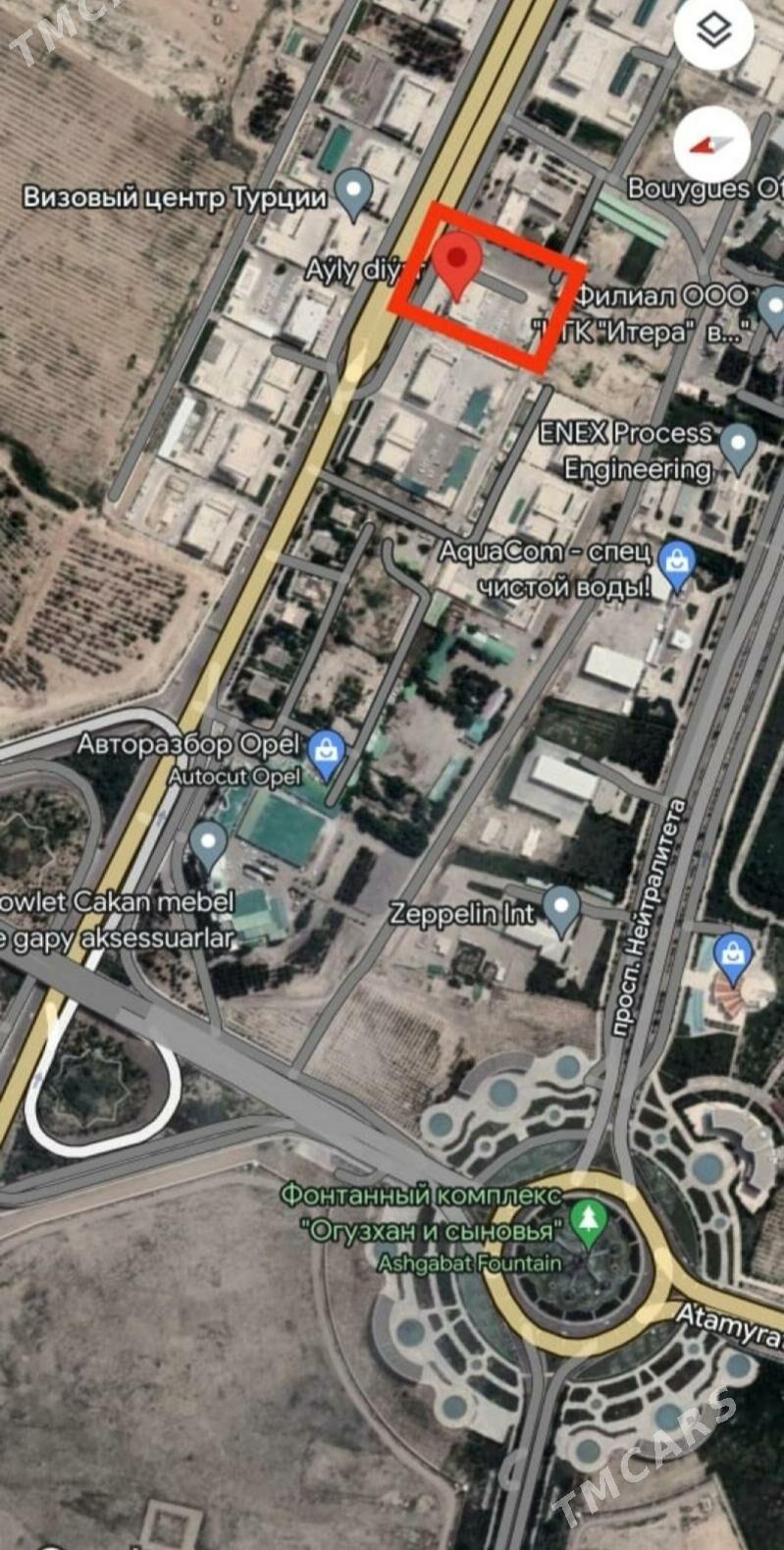This screenshot has height=1550, width=784.
Task: Open the Авторазбор Opel shop marker
Action: click(x=325, y=753)
